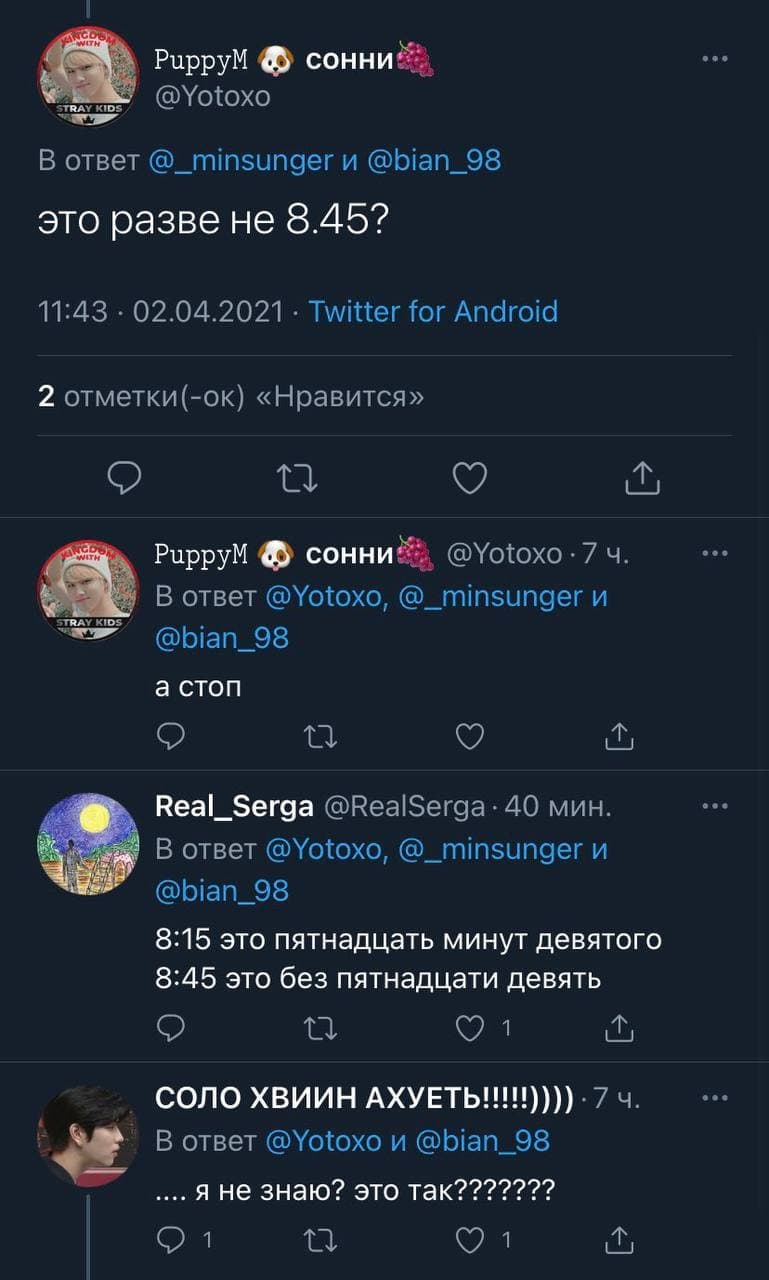This screenshot has width=769, height=1280.
Task: Like Real_Serga's reply
Action: [469, 1028]
